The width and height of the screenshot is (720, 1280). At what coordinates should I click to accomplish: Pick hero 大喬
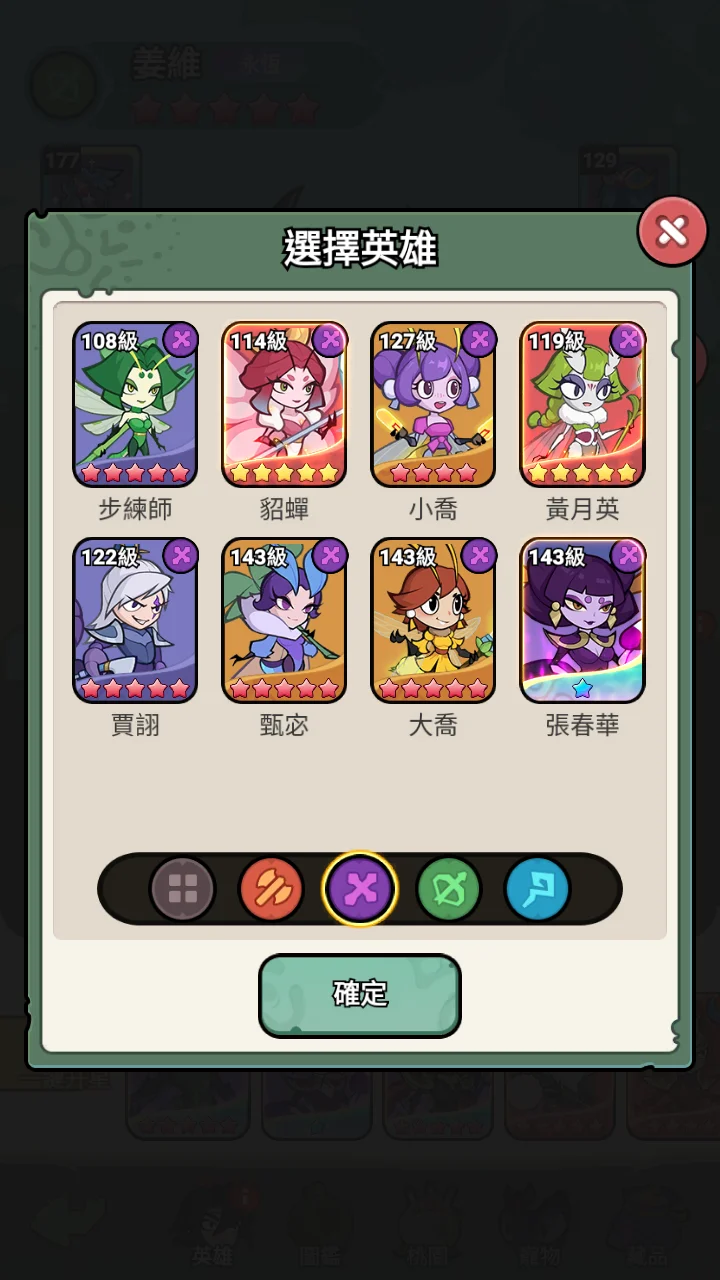[x=433, y=621]
